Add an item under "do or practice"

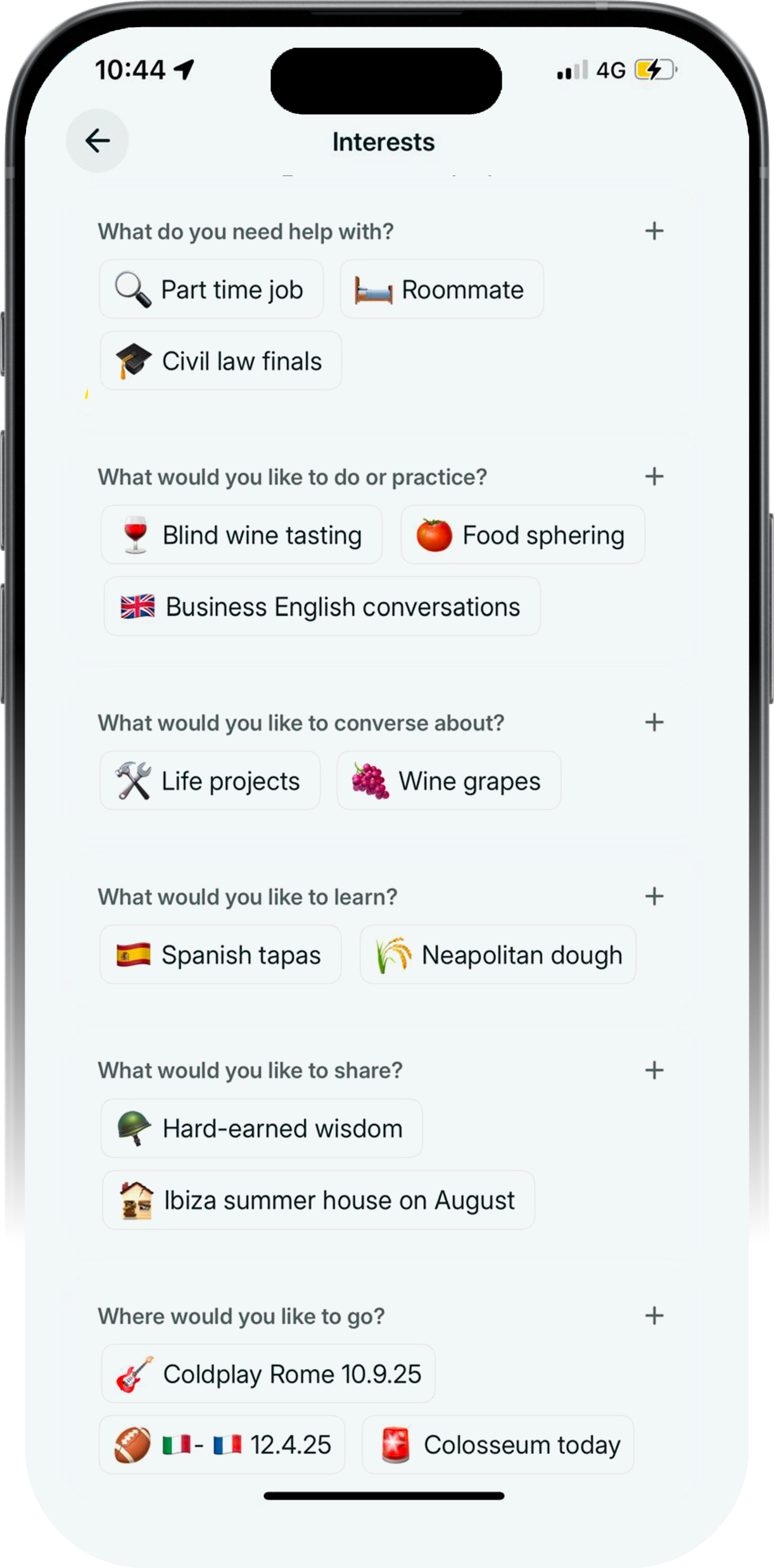pyautogui.click(x=654, y=476)
